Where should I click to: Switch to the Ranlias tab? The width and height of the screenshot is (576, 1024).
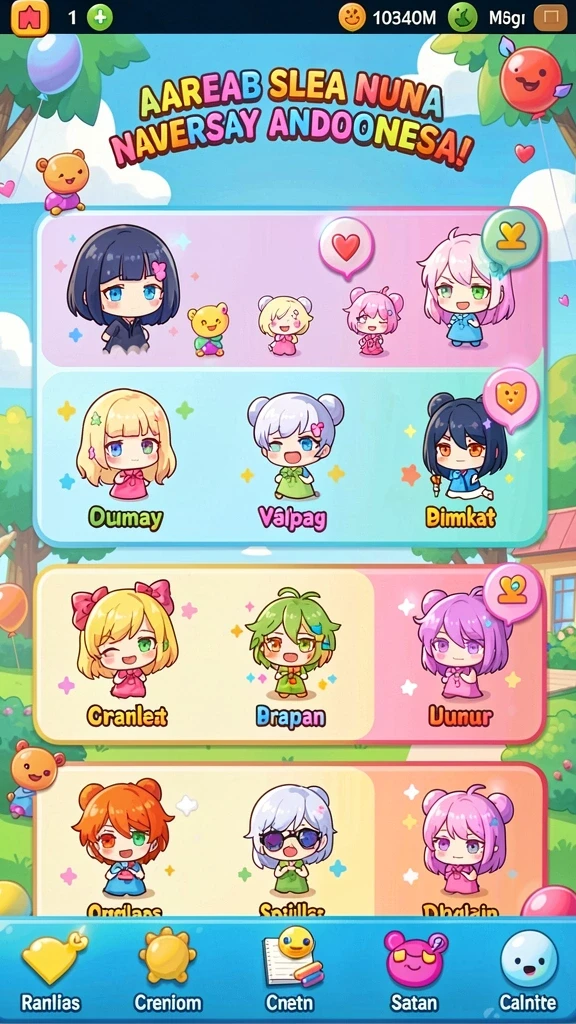pyautogui.click(x=51, y=970)
